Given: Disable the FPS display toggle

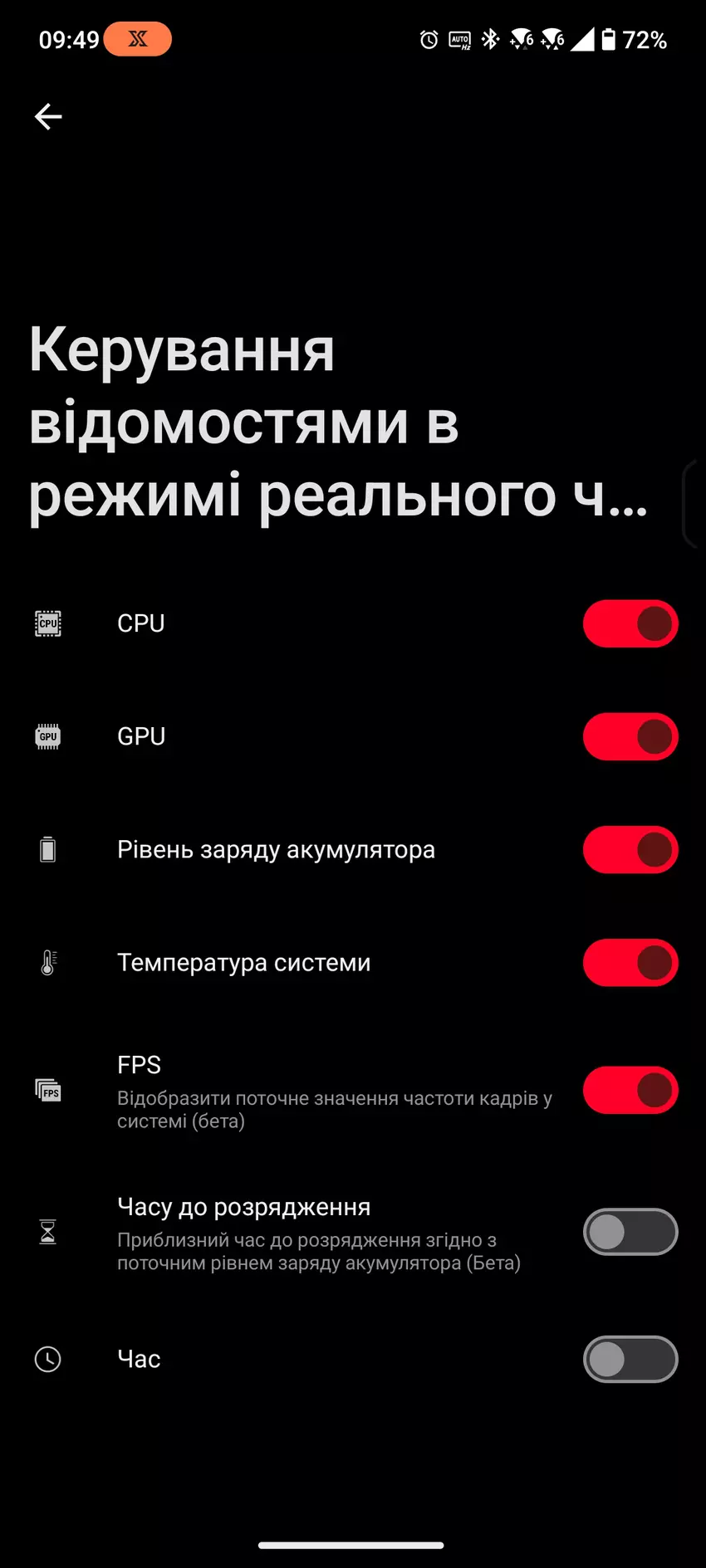Looking at the screenshot, I should pos(630,1090).
